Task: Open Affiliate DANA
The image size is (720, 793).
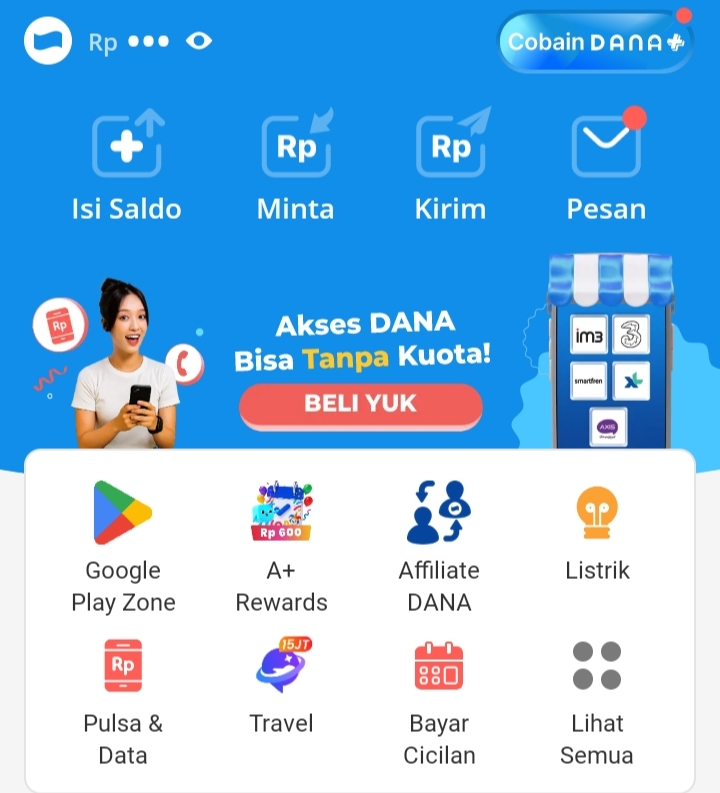Action: point(439,547)
